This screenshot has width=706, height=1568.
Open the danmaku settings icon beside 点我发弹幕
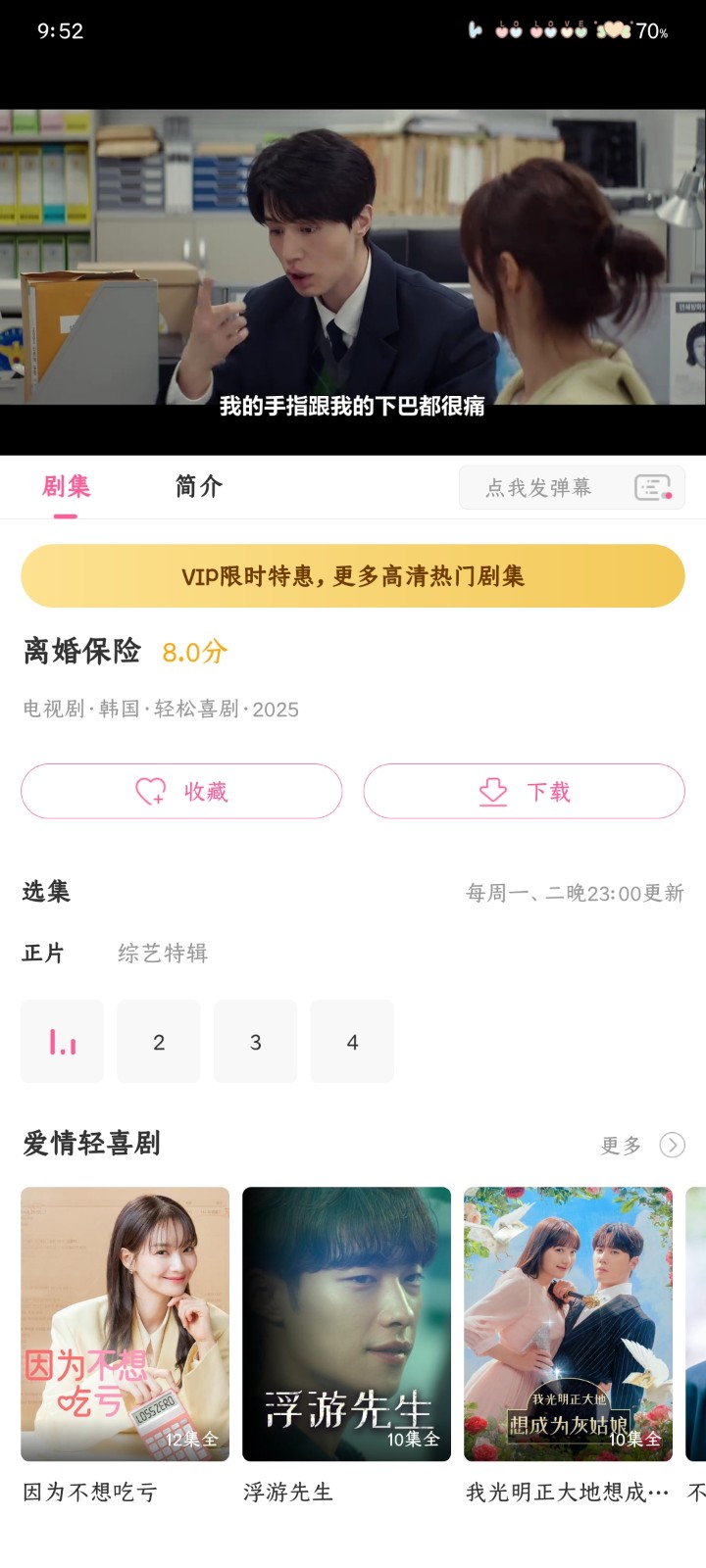[652, 487]
